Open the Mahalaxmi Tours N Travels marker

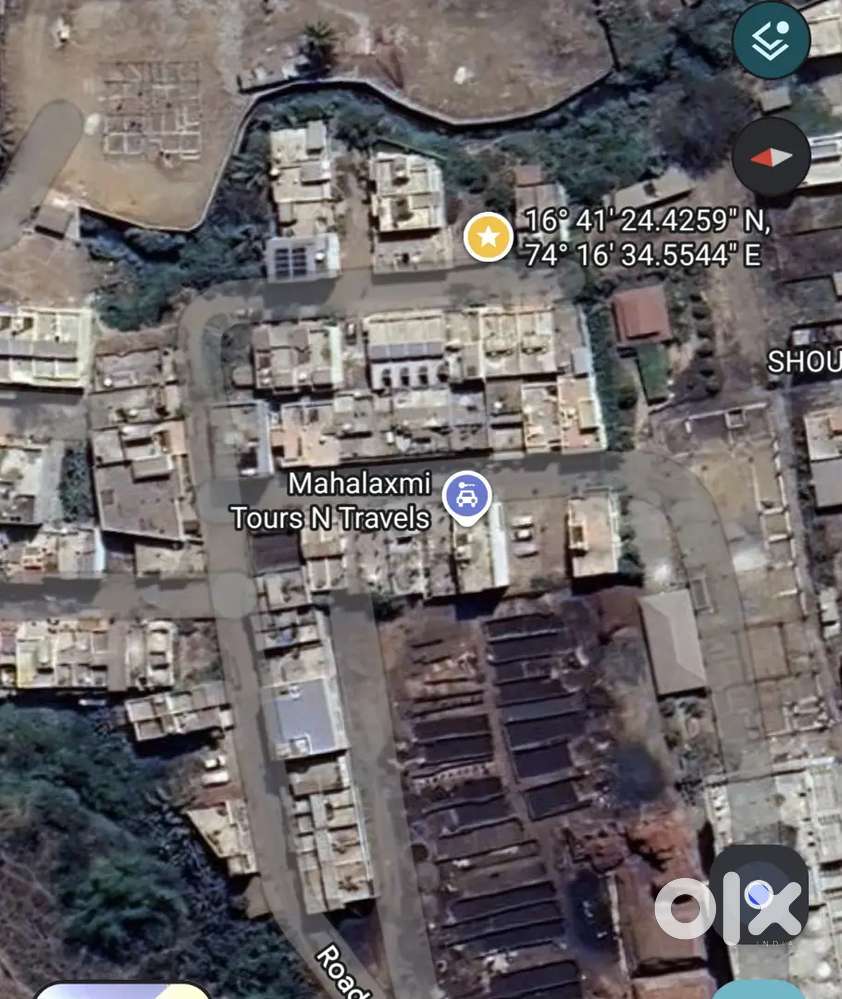point(466,496)
